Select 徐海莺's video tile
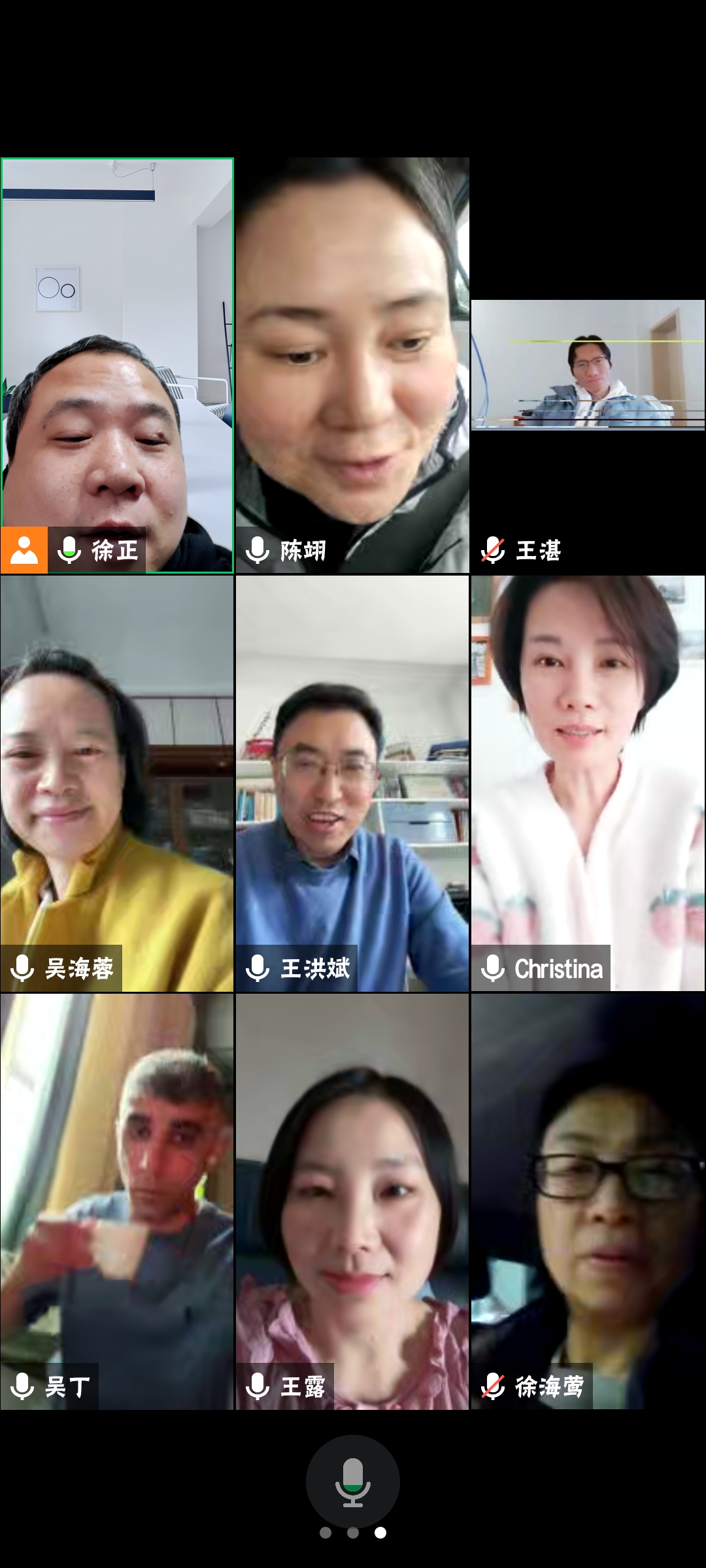This screenshot has width=706, height=1568. [x=588, y=1201]
